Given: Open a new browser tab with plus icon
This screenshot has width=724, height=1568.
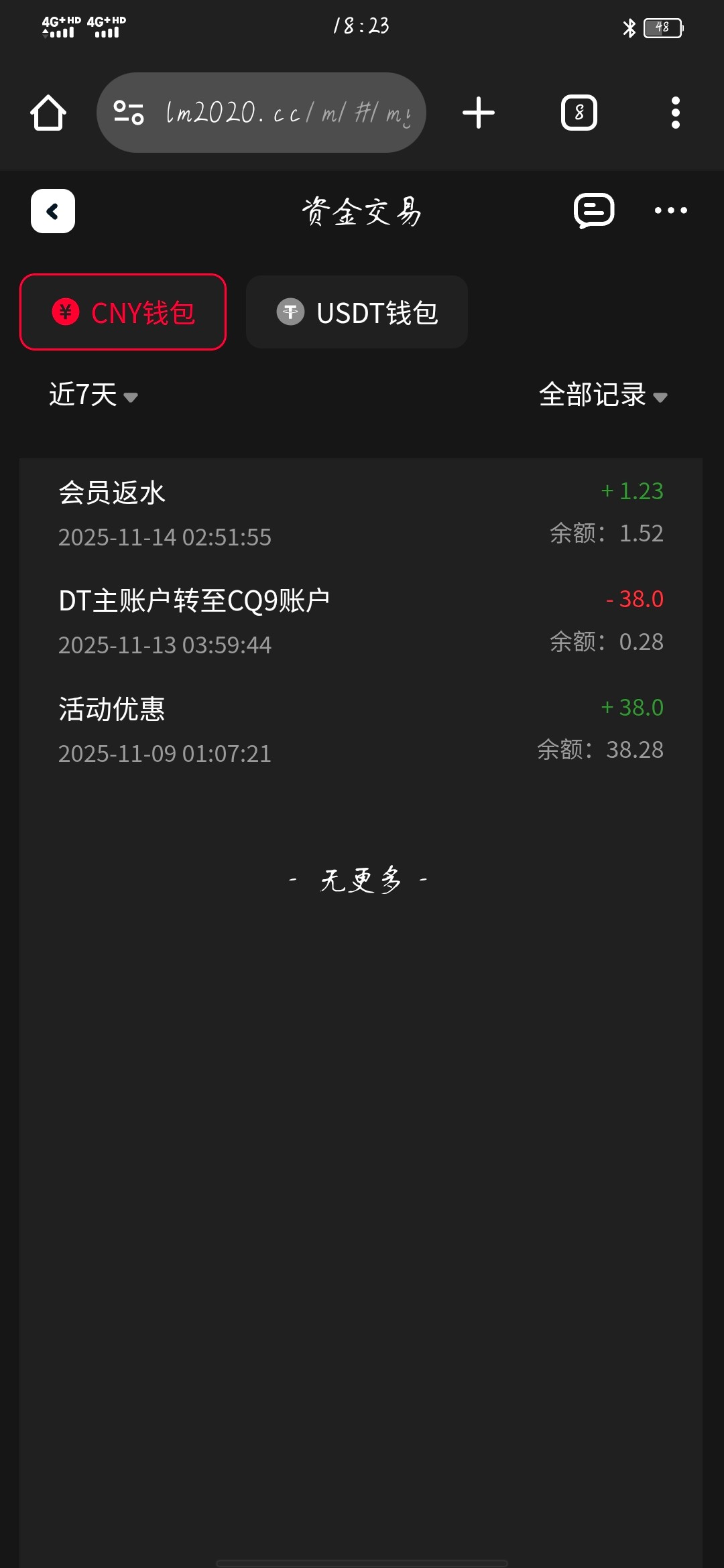Looking at the screenshot, I should click(x=479, y=112).
